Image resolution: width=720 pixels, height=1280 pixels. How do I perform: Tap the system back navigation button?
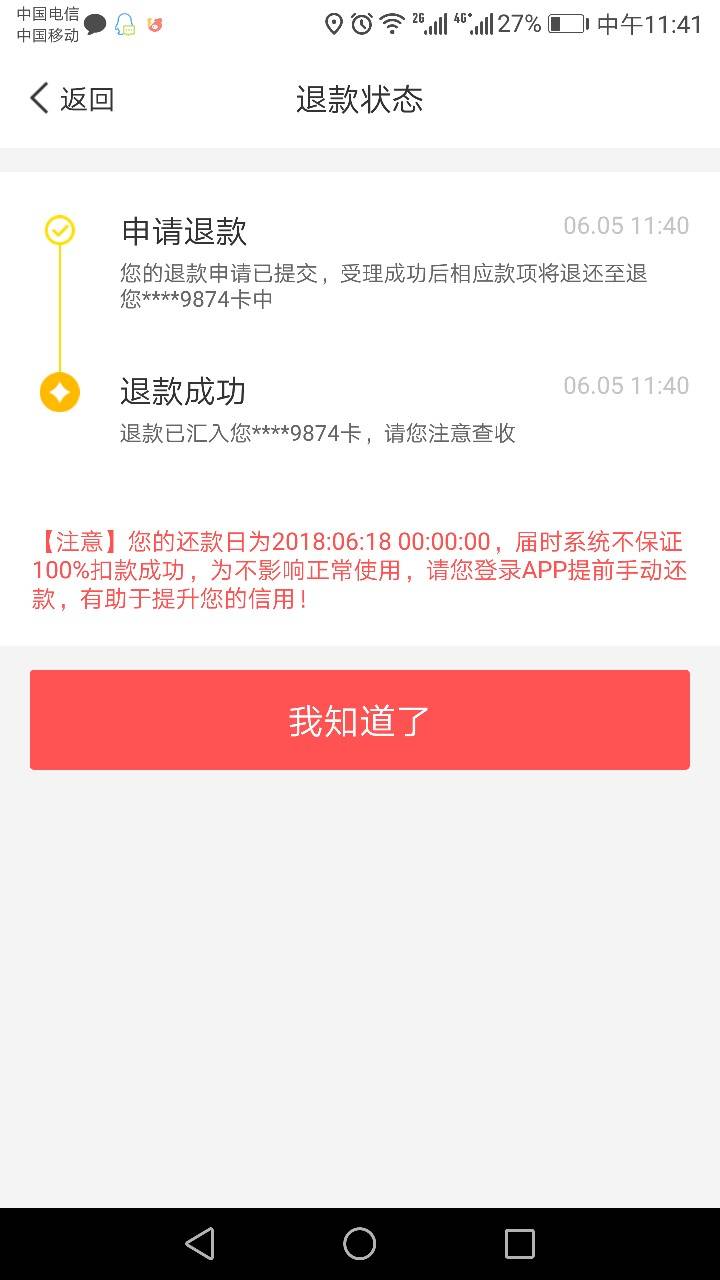tap(200, 1244)
